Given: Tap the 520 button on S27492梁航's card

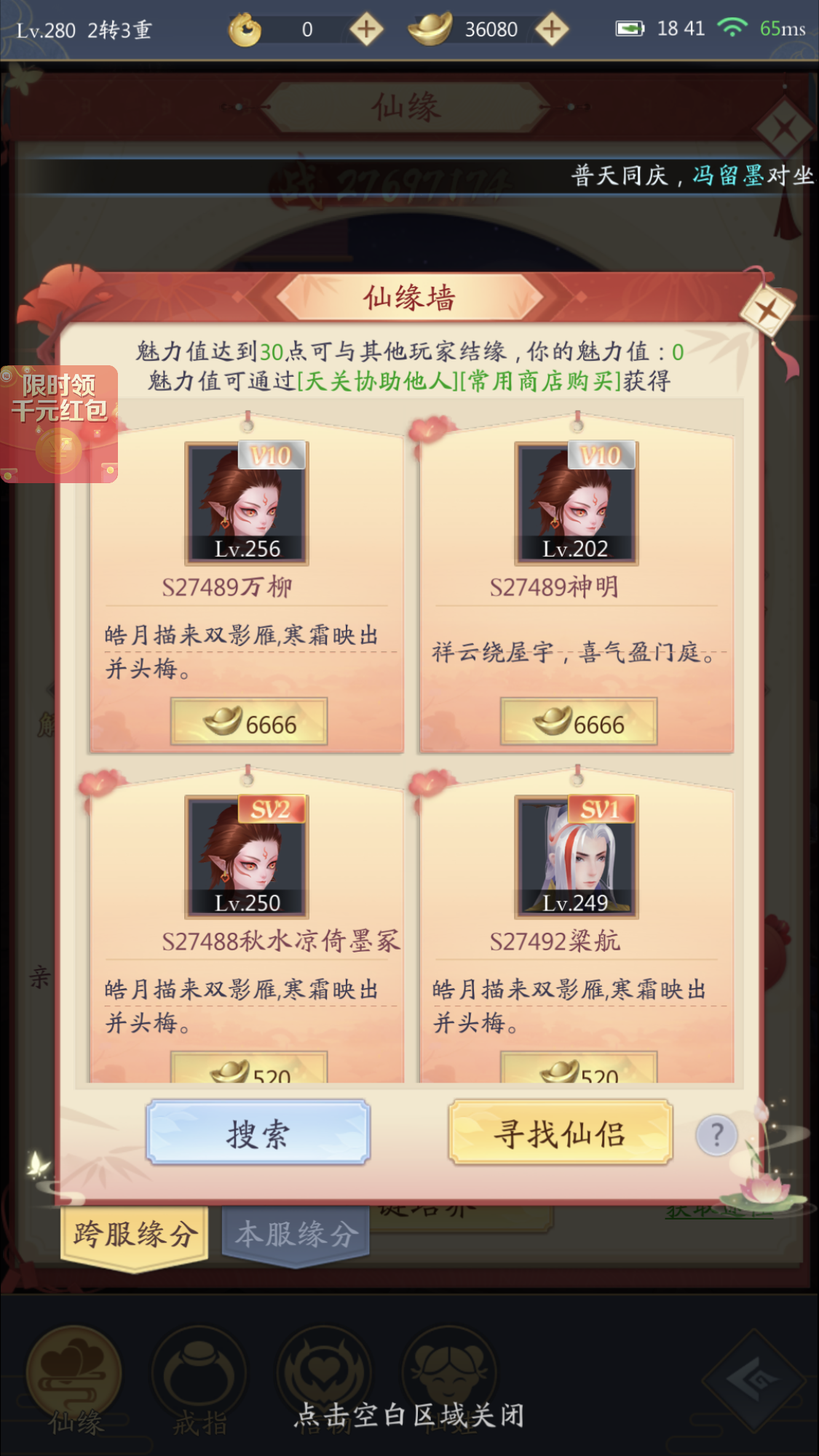Looking at the screenshot, I should (579, 1070).
